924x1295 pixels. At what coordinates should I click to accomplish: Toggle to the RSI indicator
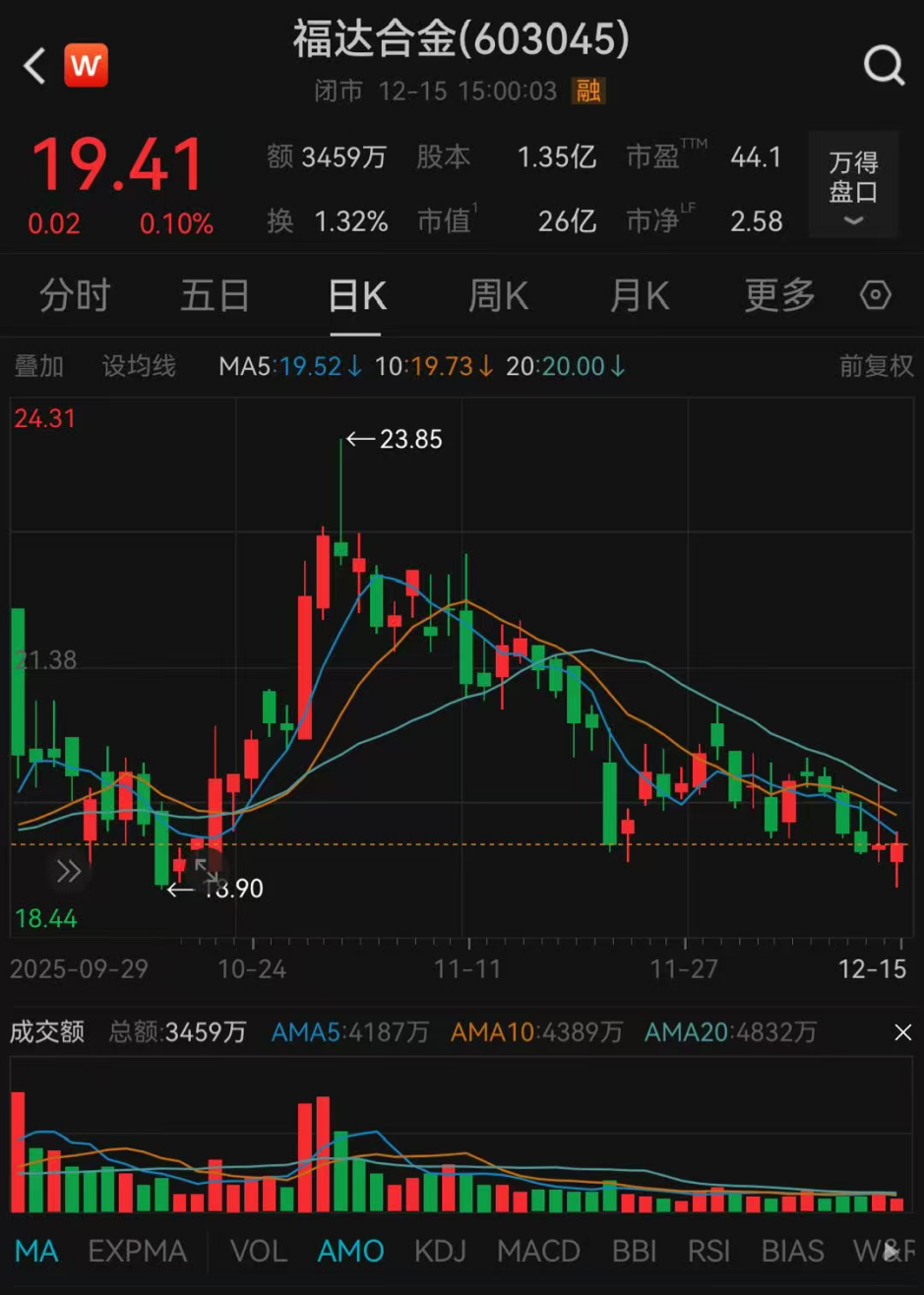[708, 1251]
